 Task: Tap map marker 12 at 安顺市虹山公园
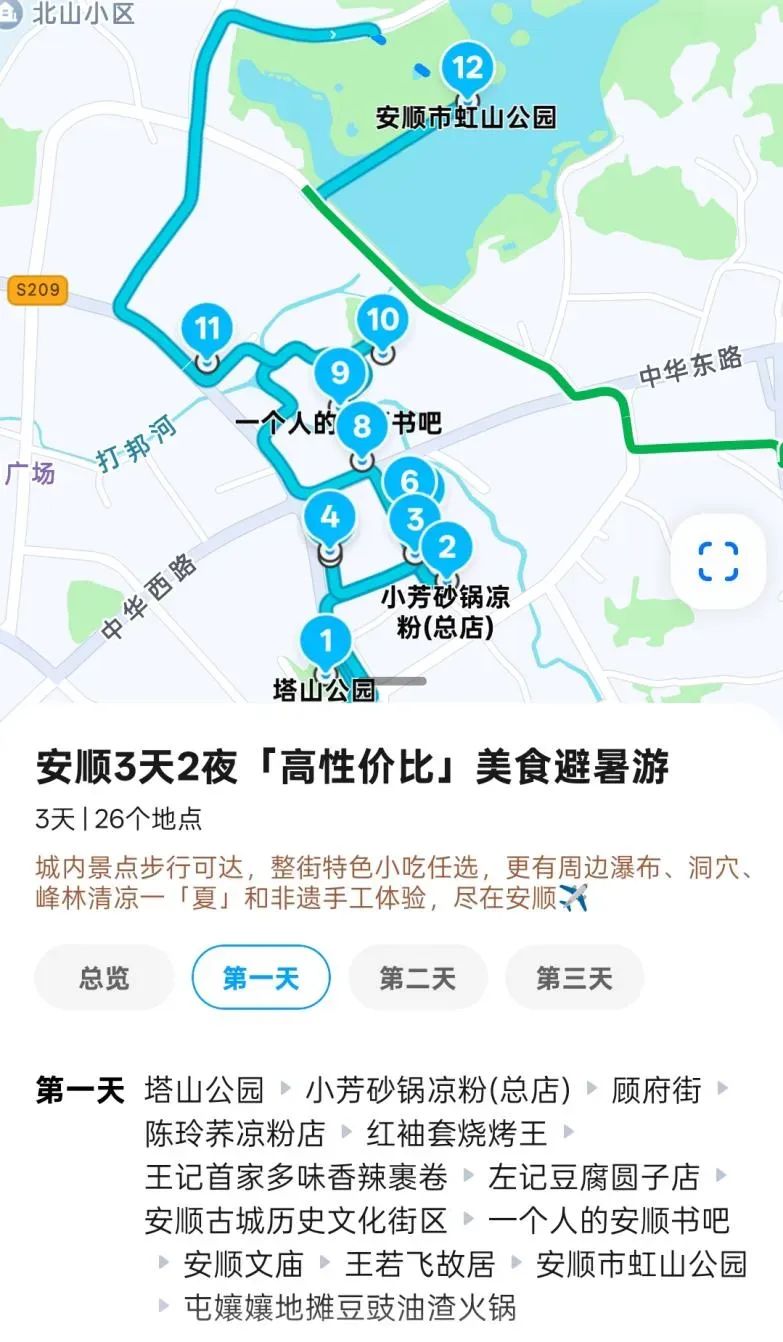pos(467,69)
